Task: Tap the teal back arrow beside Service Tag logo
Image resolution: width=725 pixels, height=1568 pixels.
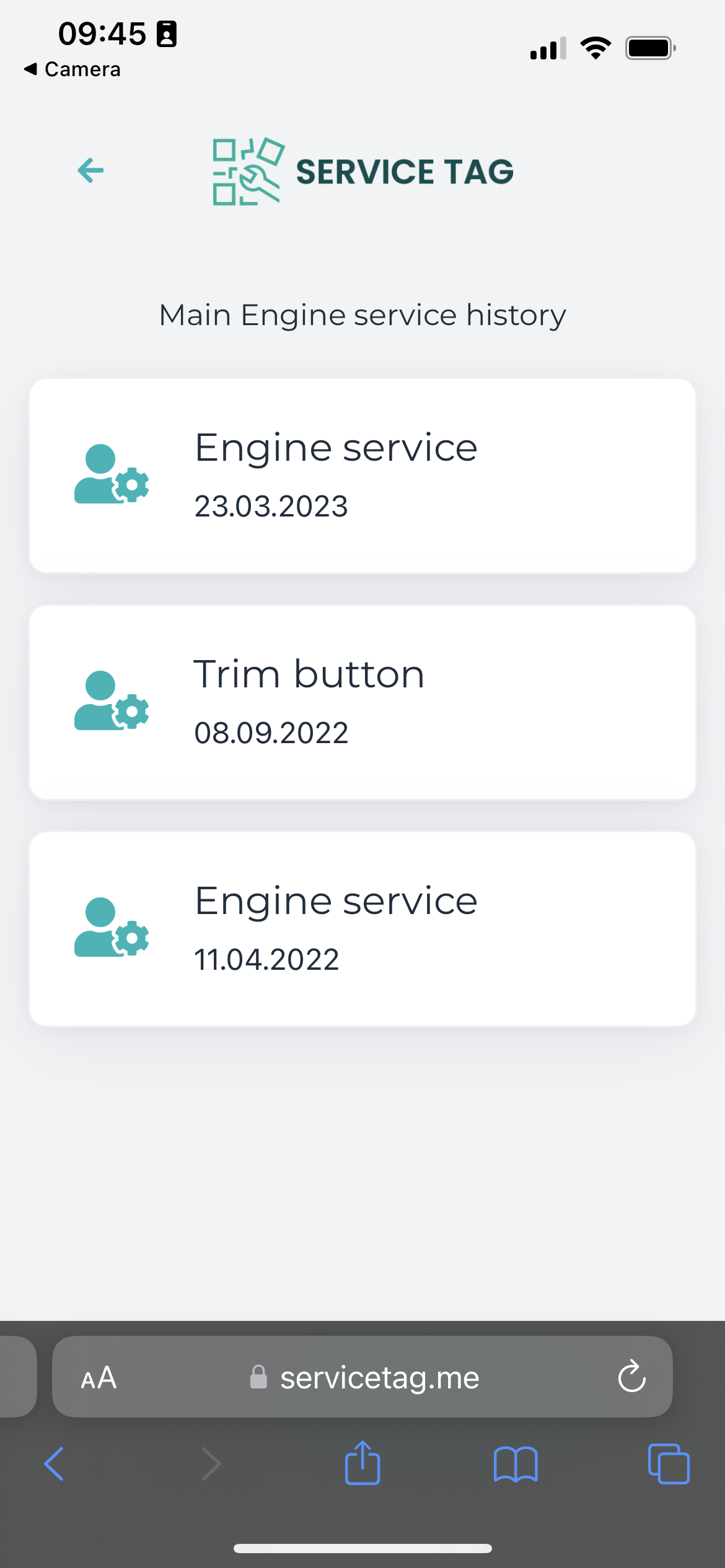Action: (90, 170)
